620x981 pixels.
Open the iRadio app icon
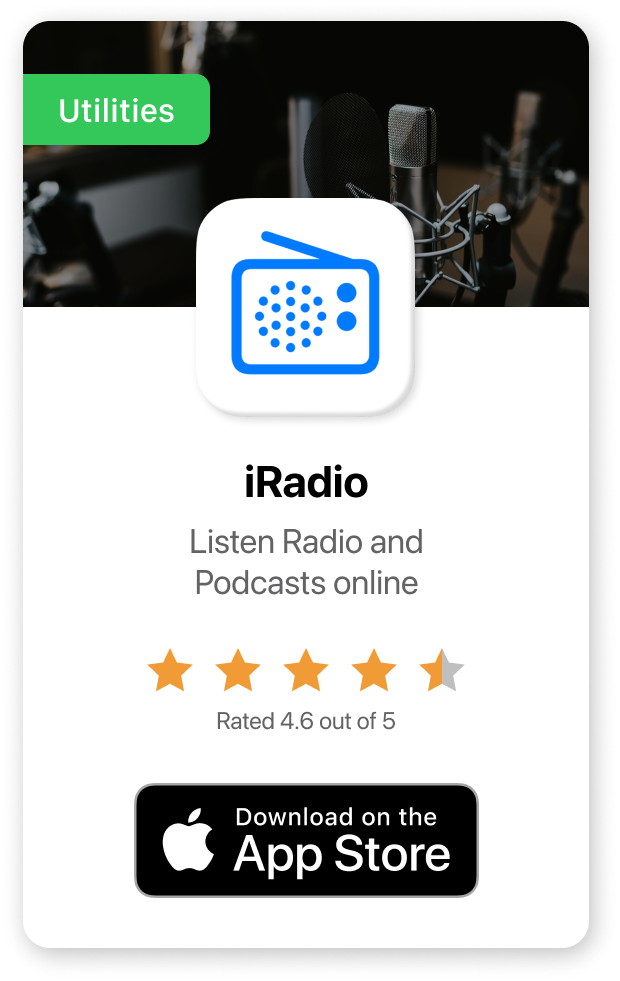click(x=305, y=306)
